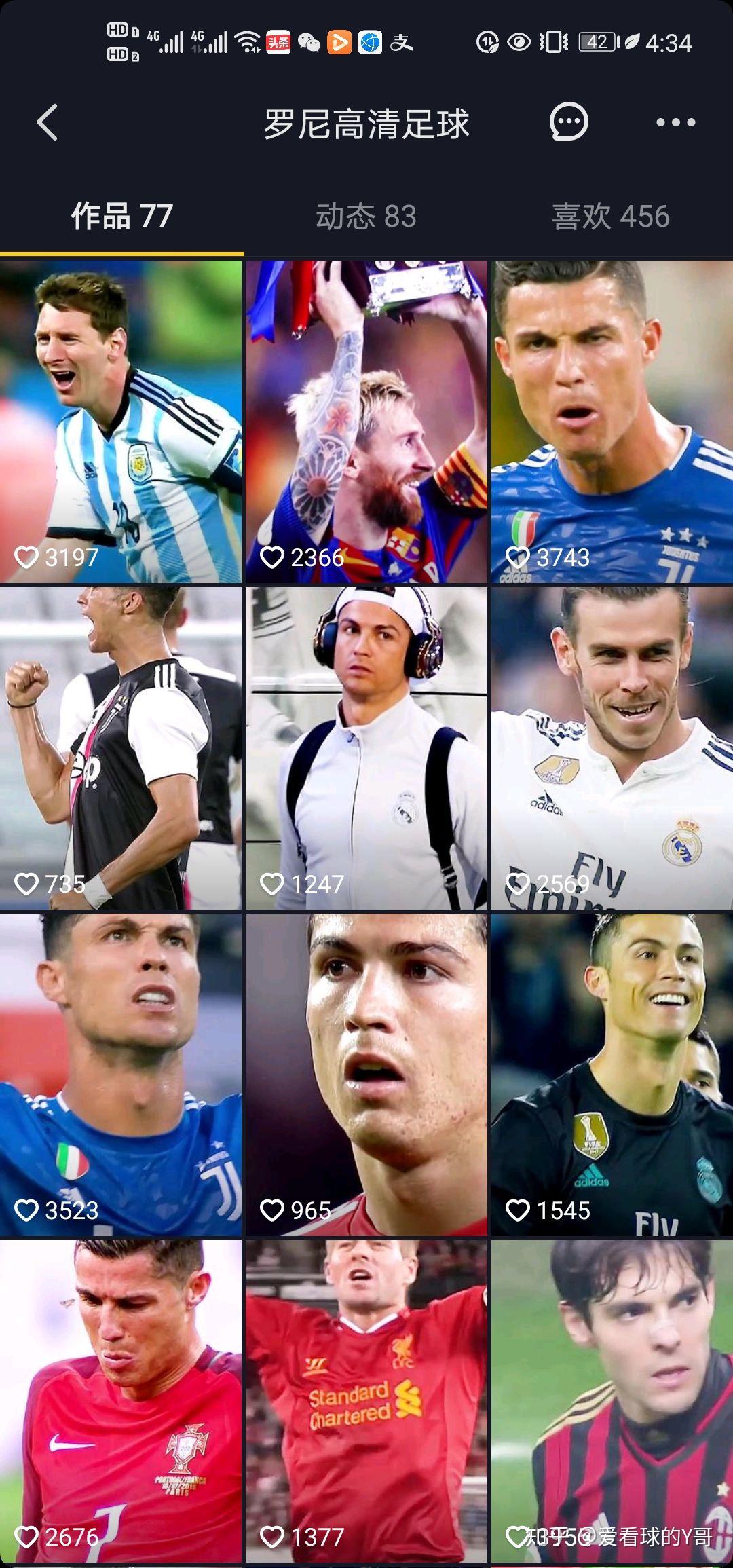Screen dimensions: 733x1568
Task: Select the 作品 77 tab
Action: coord(122,217)
